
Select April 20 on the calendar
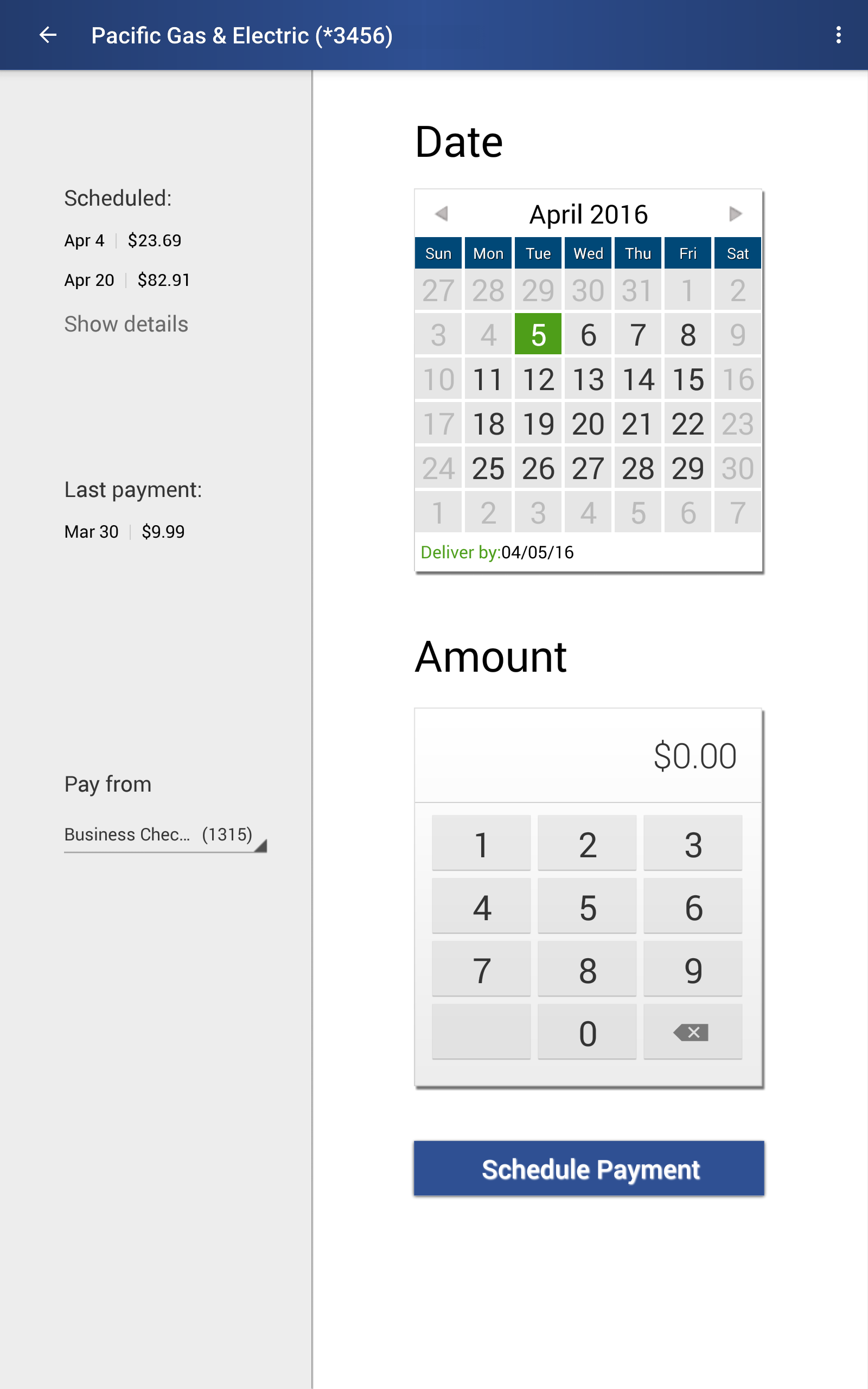(588, 423)
